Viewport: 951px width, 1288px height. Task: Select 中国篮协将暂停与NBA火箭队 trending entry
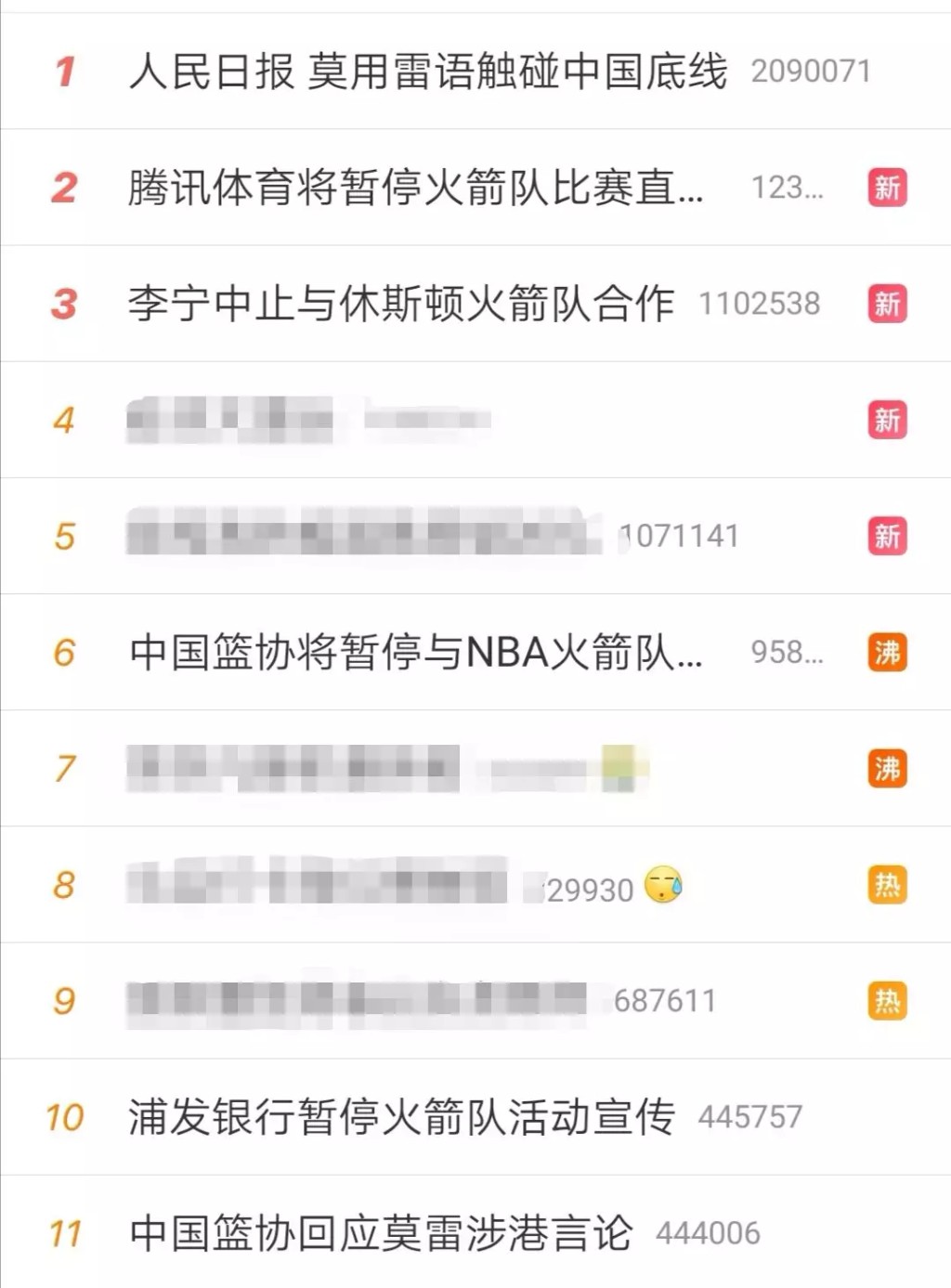pyautogui.click(x=415, y=652)
